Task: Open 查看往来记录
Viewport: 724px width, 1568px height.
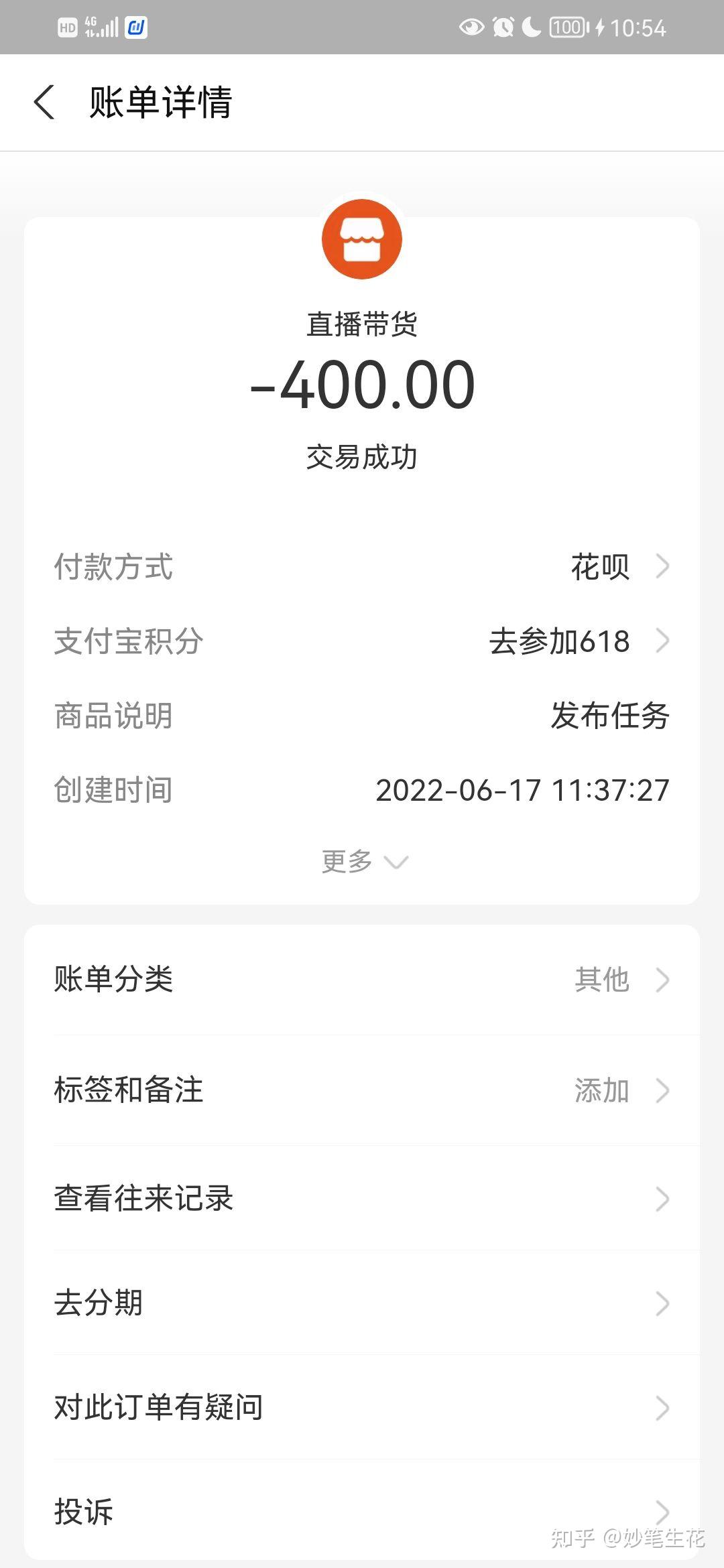Action: click(362, 1199)
